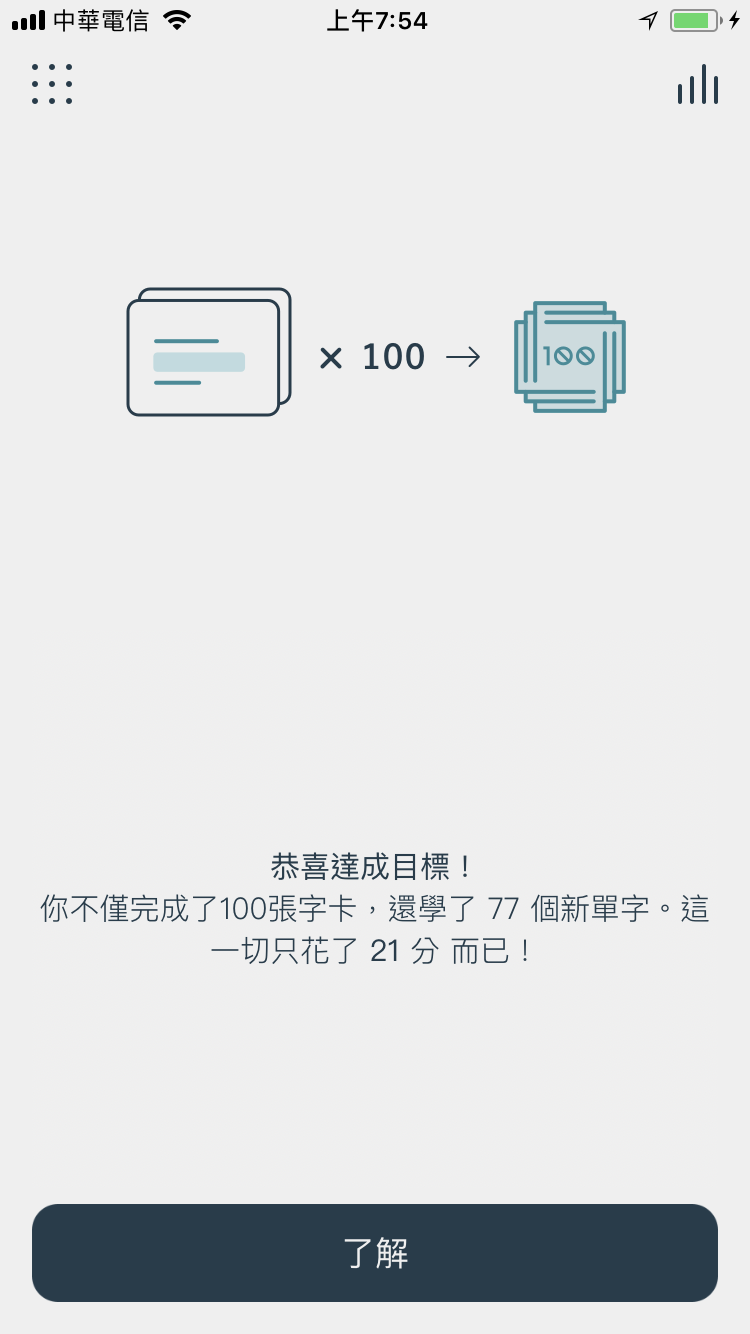Tap the 了解 button

(375, 1253)
